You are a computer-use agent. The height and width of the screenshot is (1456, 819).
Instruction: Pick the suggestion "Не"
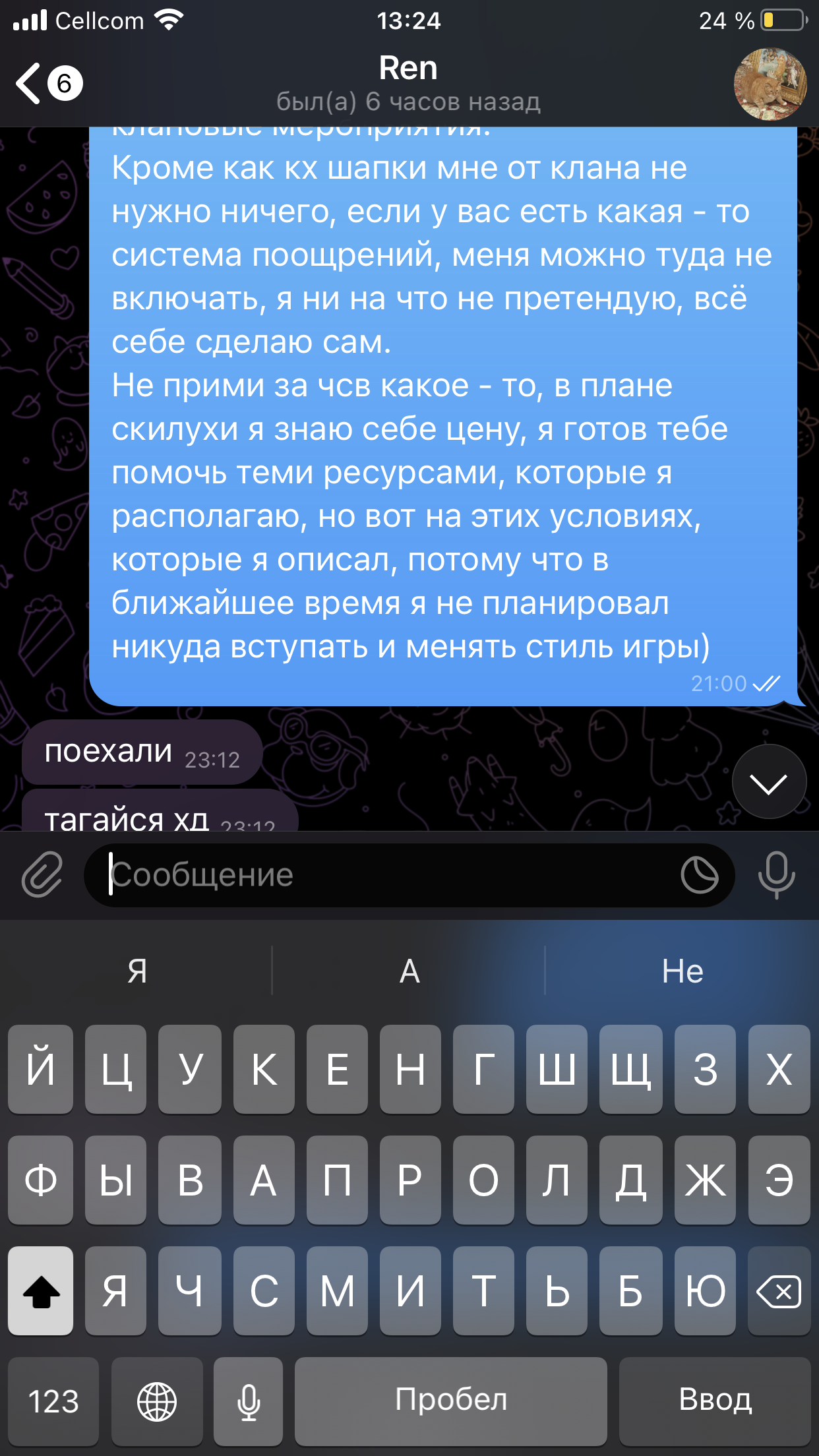pyautogui.click(x=682, y=971)
